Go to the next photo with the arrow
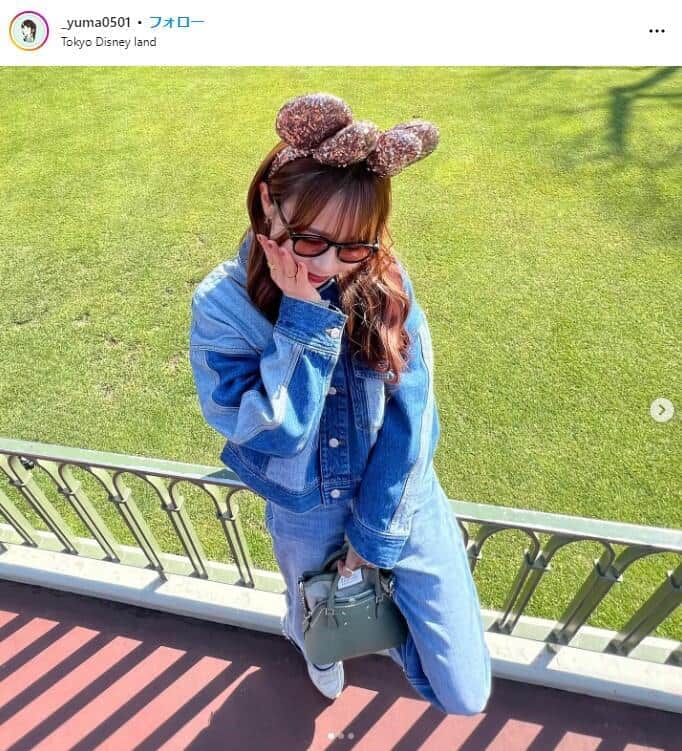682x751 pixels. [x=661, y=410]
